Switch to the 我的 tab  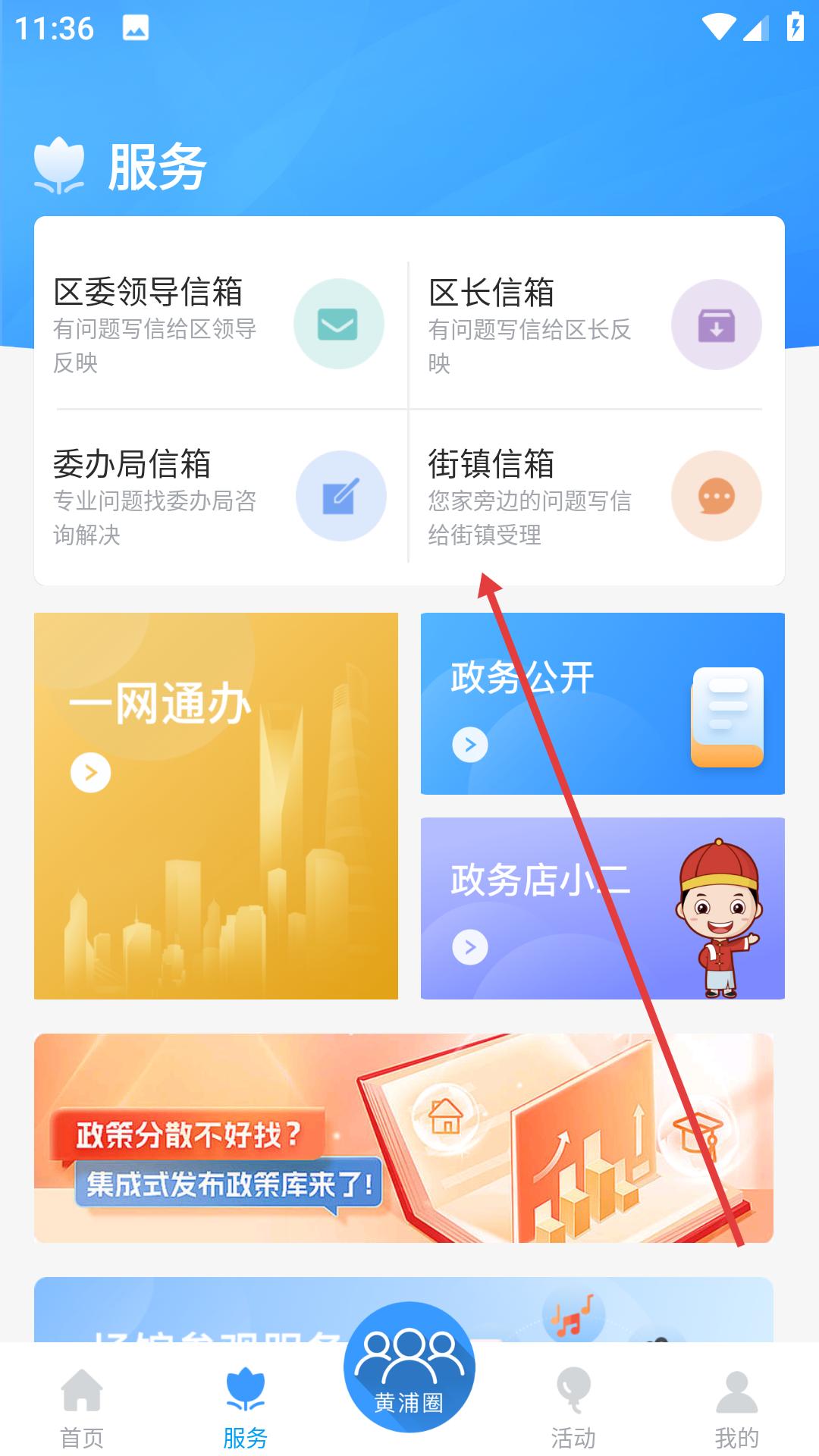[x=736, y=1407]
